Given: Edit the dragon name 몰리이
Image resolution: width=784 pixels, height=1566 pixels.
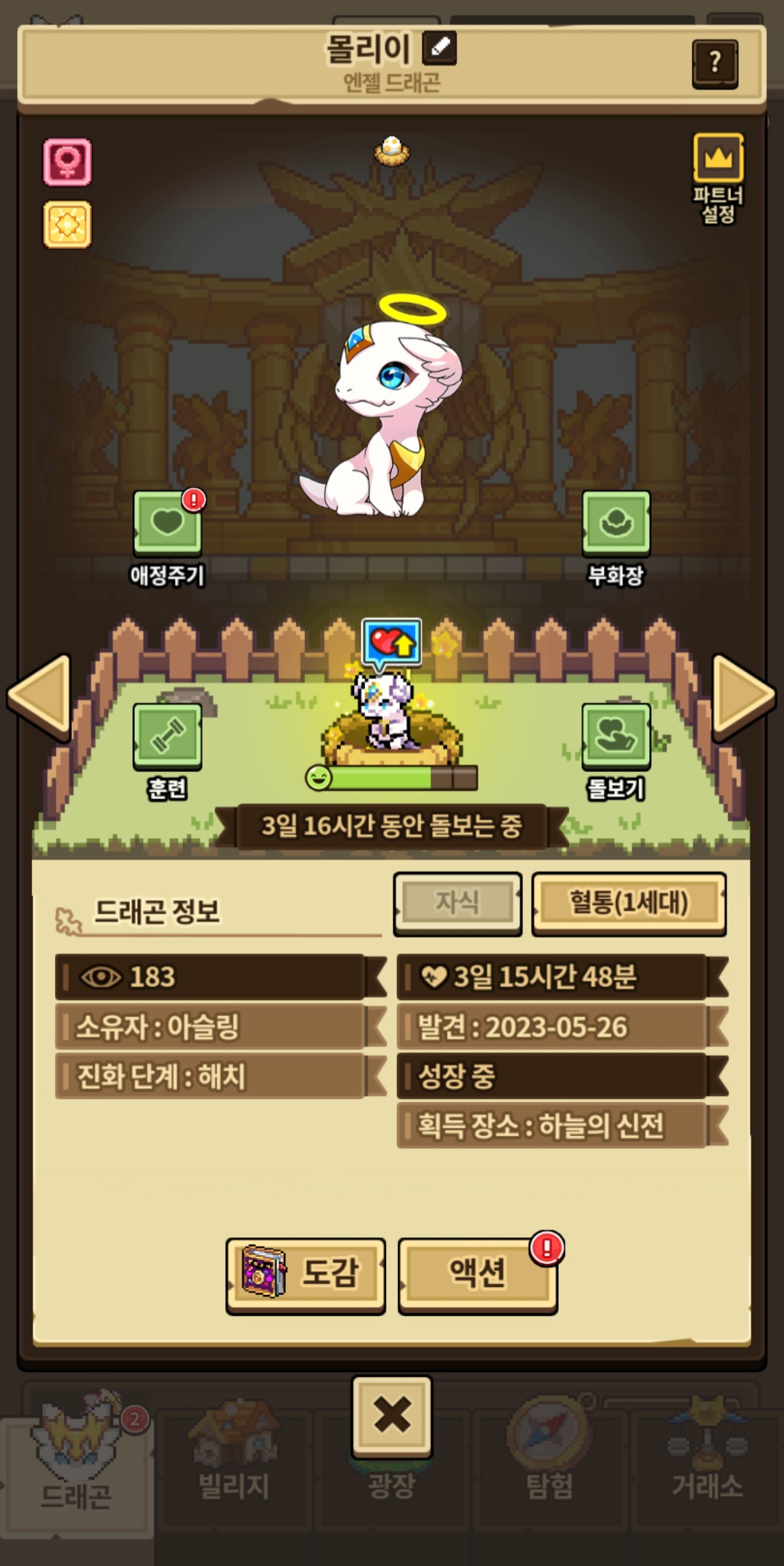Looking at the screenshot, I should 439,47.
